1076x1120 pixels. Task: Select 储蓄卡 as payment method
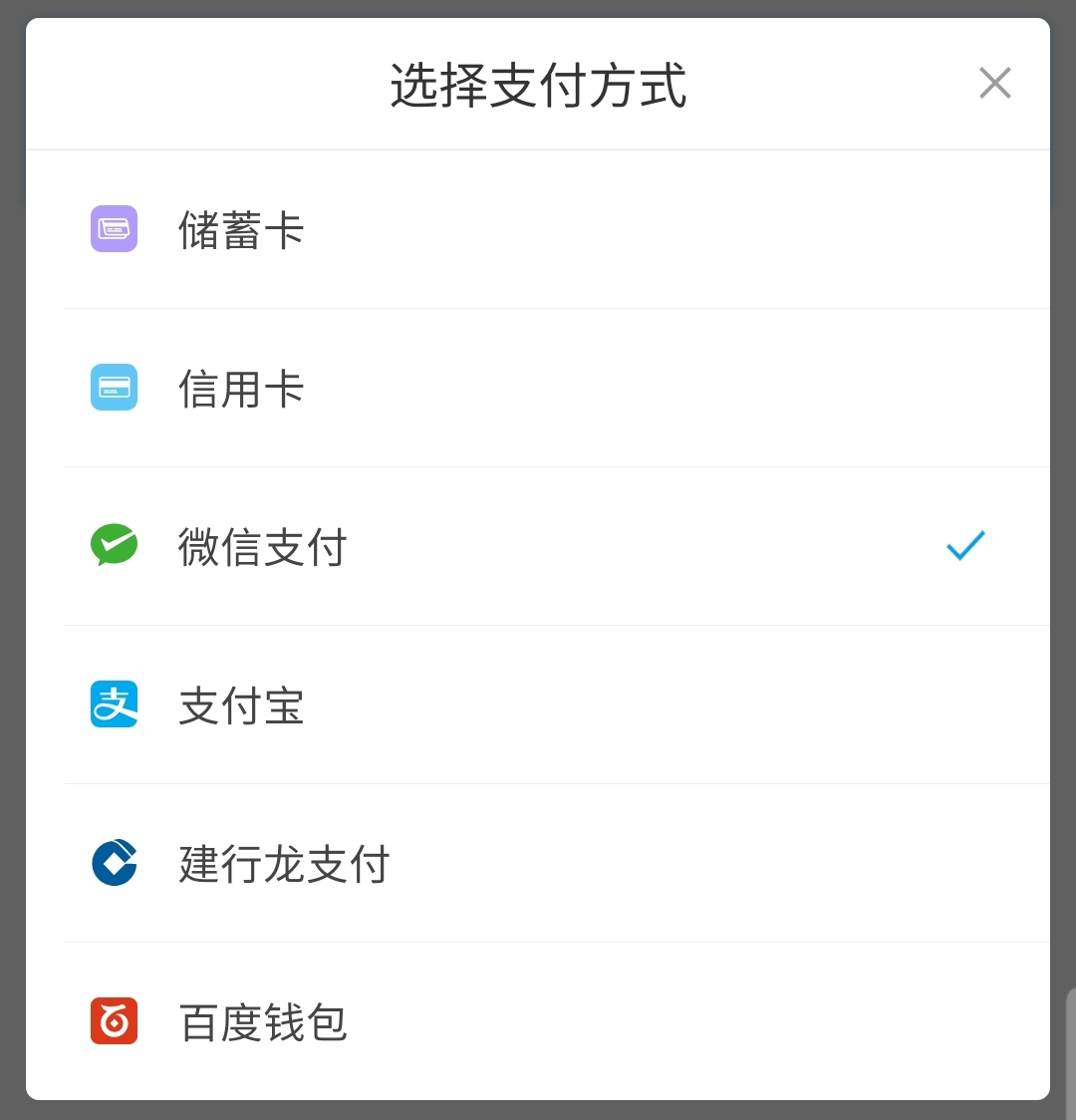(241, 230)
